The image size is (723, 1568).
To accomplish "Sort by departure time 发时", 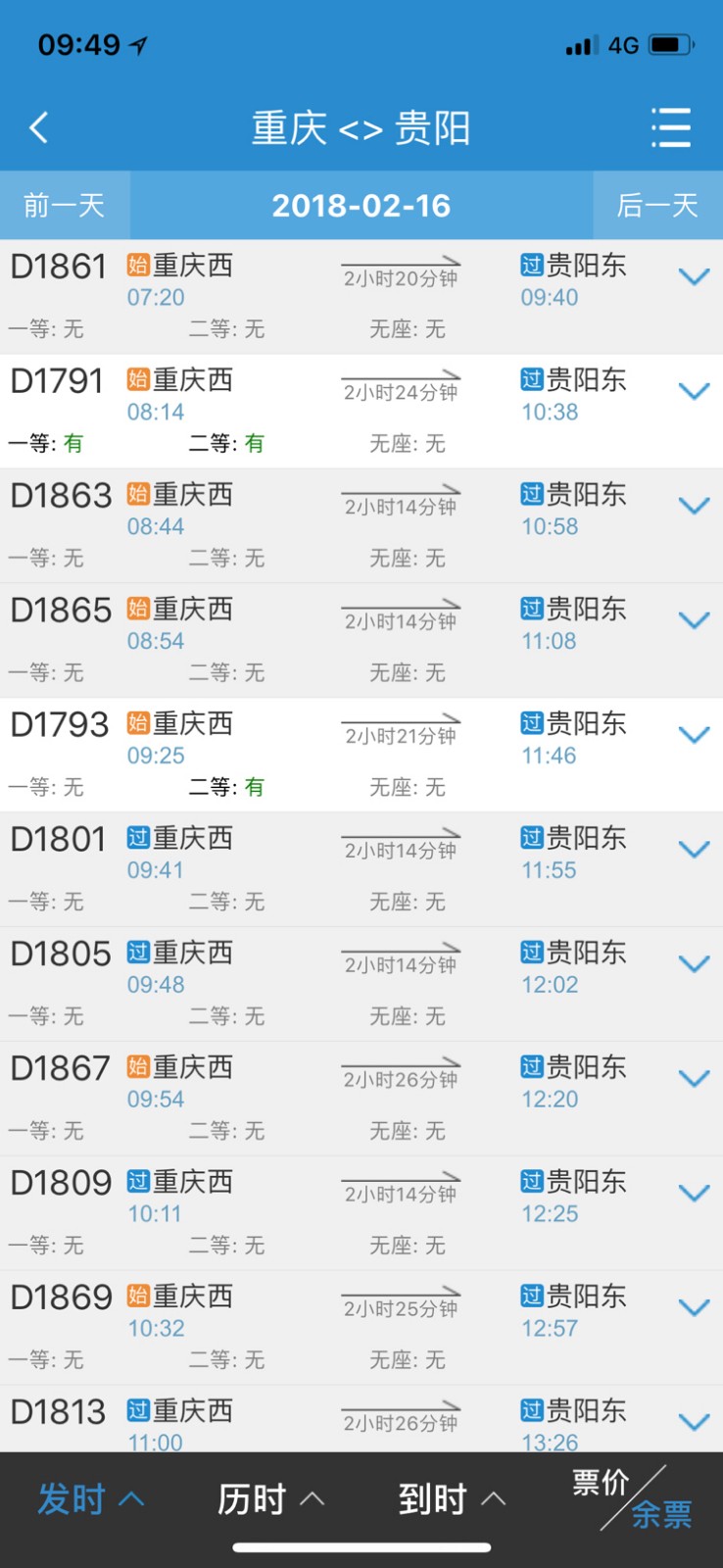I will [x=90, y=1499].
